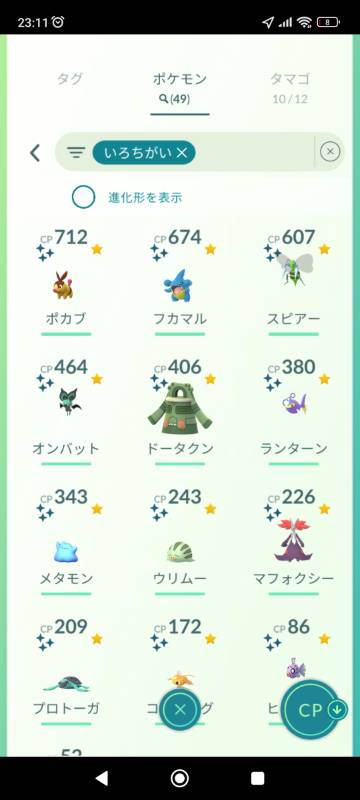
Task: Switch to the タマゴ tab
Action: coord(290,87)
